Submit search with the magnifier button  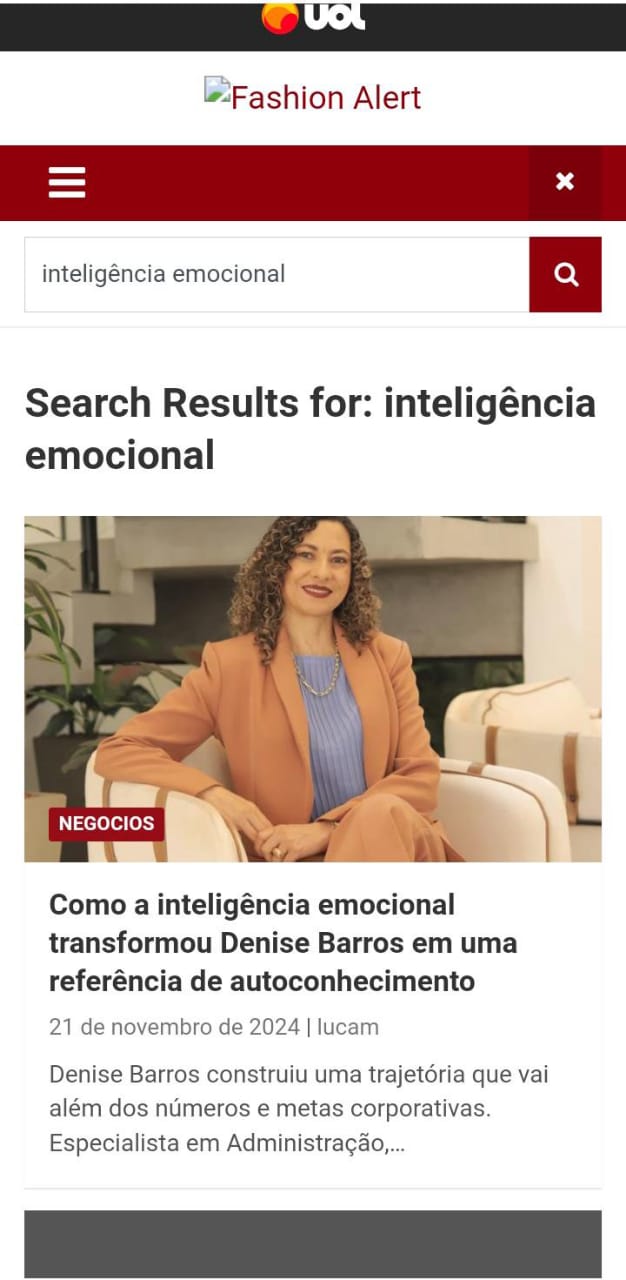[566, 274]
